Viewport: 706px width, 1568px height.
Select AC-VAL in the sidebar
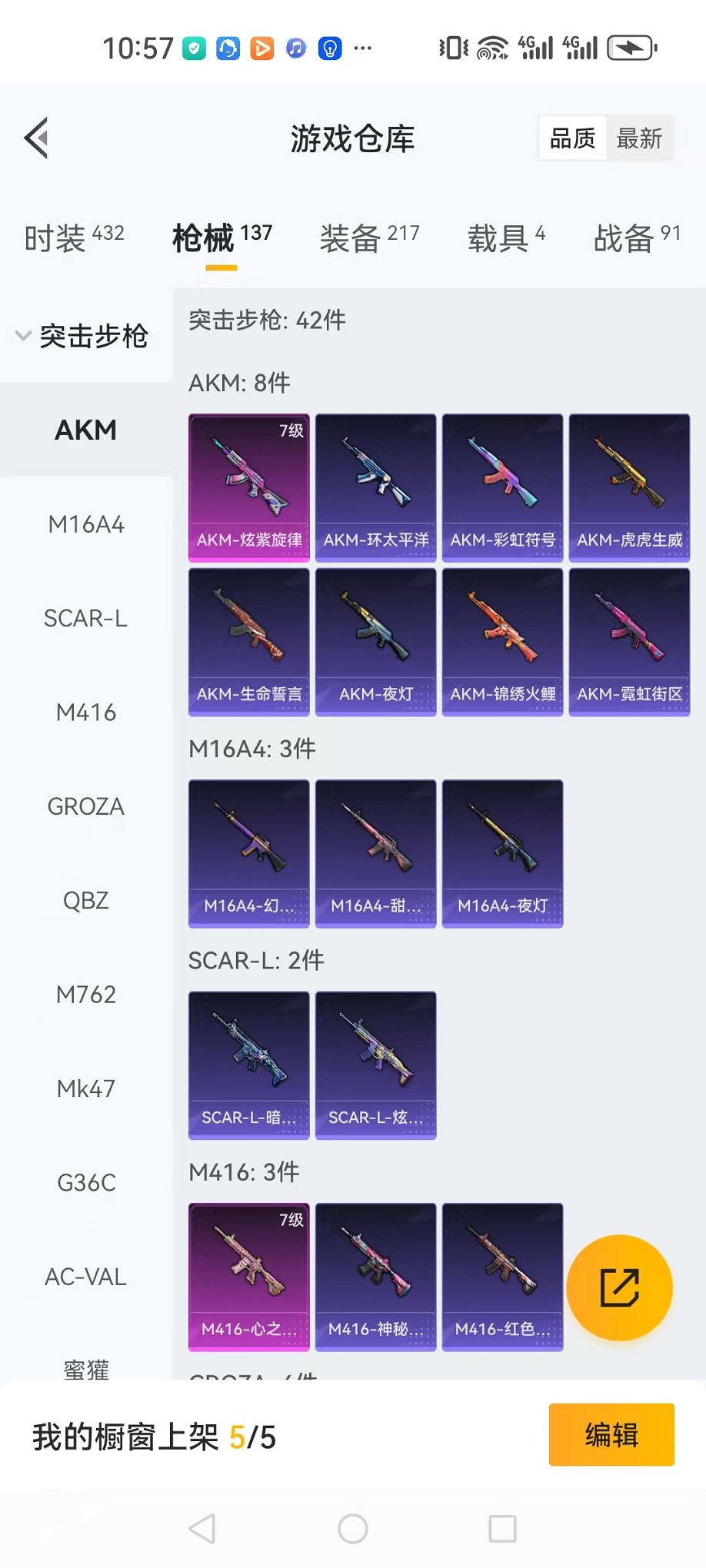(86, 1277)
